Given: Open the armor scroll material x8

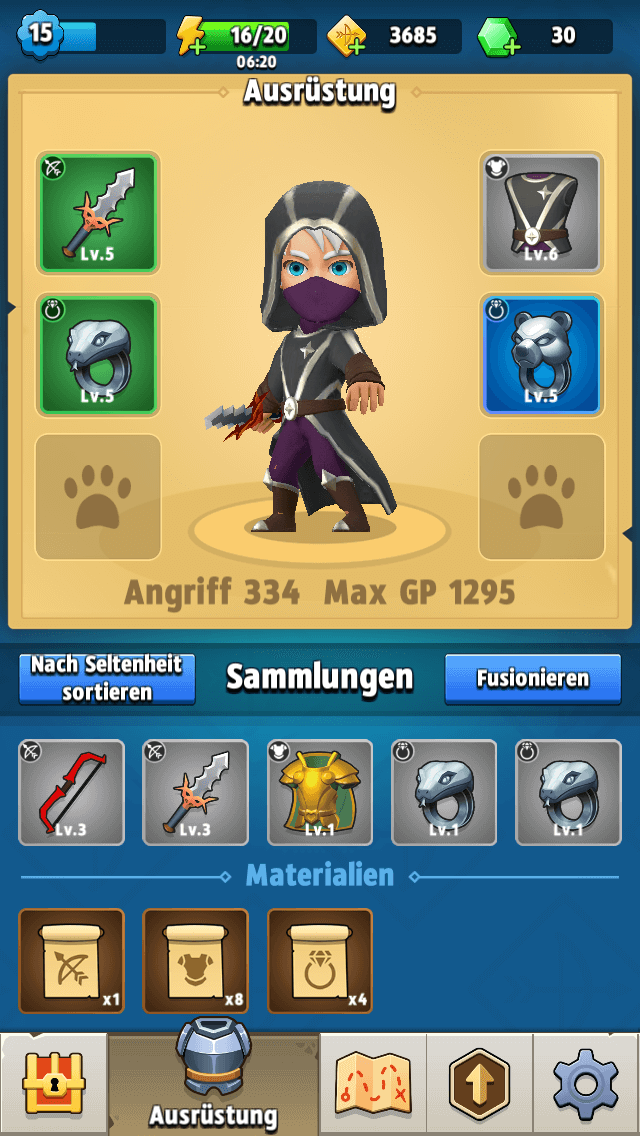Looking at the screenshot, I should [x=196, y=961].
